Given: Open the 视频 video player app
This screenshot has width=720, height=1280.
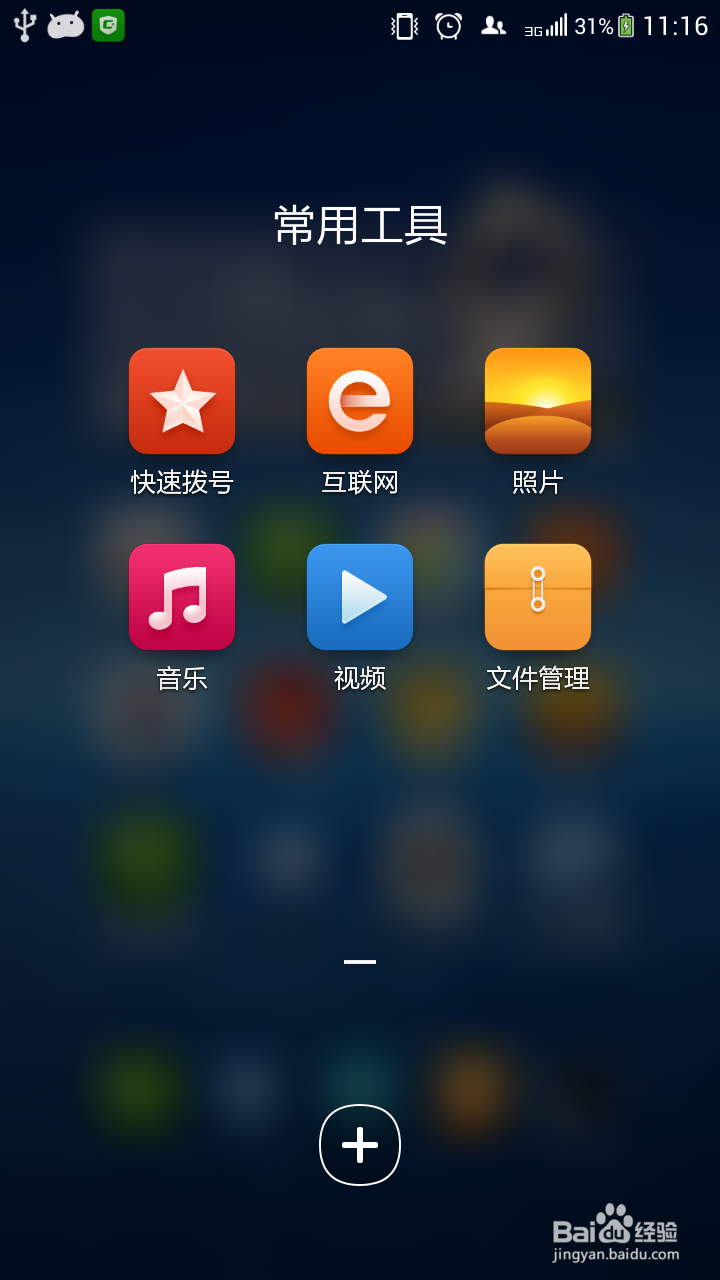Looking at the screenshot, I should click(360, 596).
